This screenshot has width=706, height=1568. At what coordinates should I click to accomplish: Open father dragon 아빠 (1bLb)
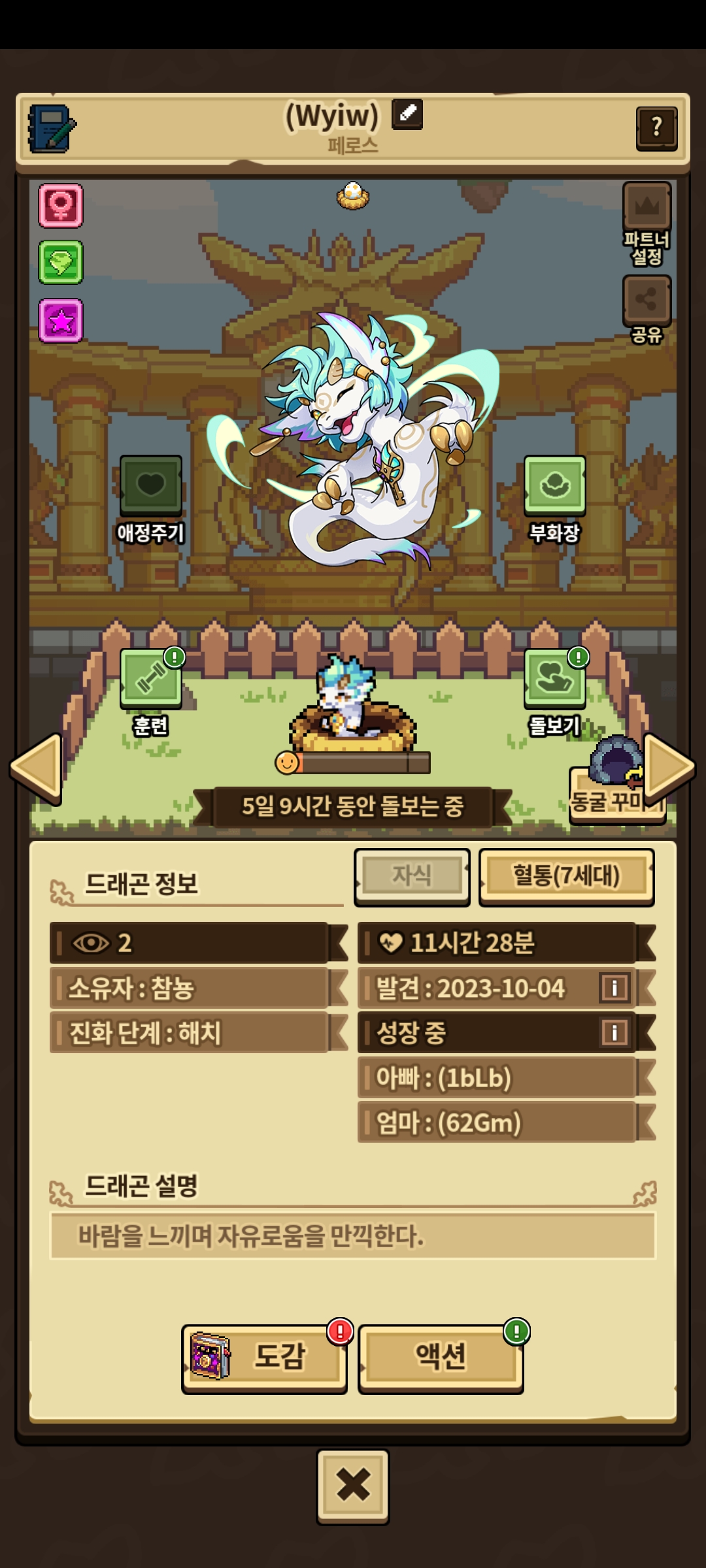tap(506, 1077)
